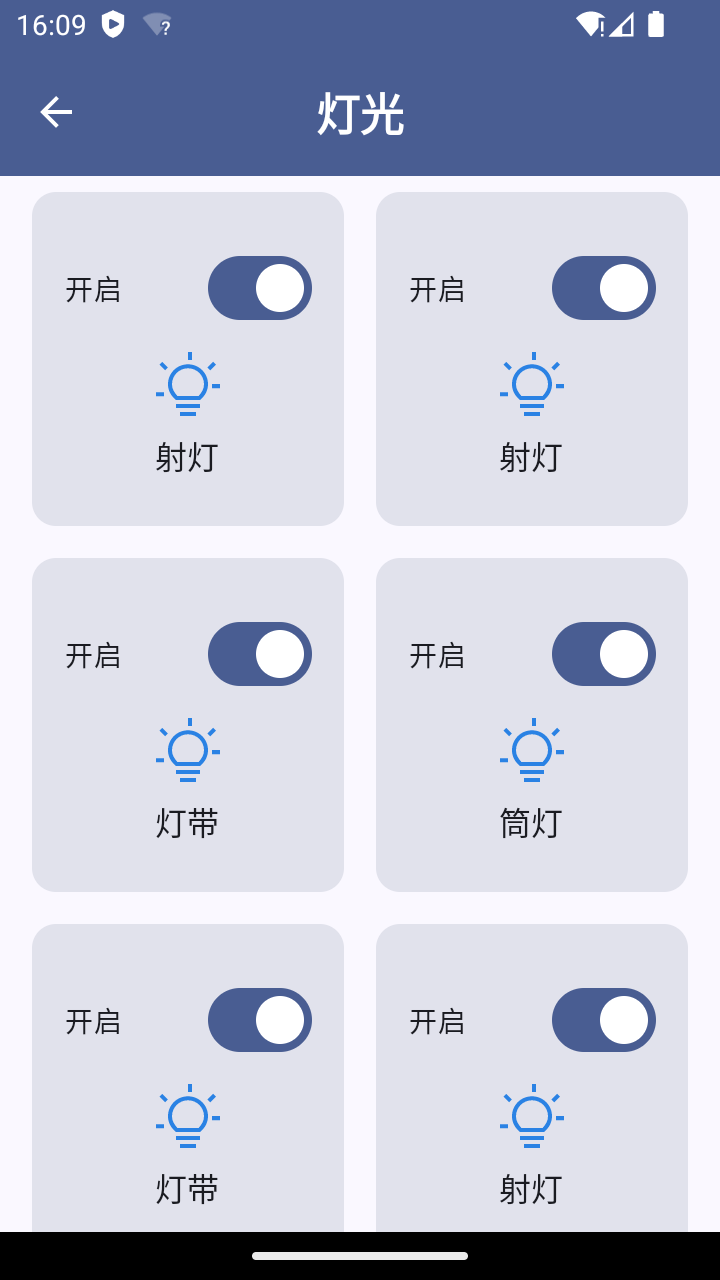
Task: Tap the 开启 label on the 筒灯 card
Action: click(x=437, y=654)
